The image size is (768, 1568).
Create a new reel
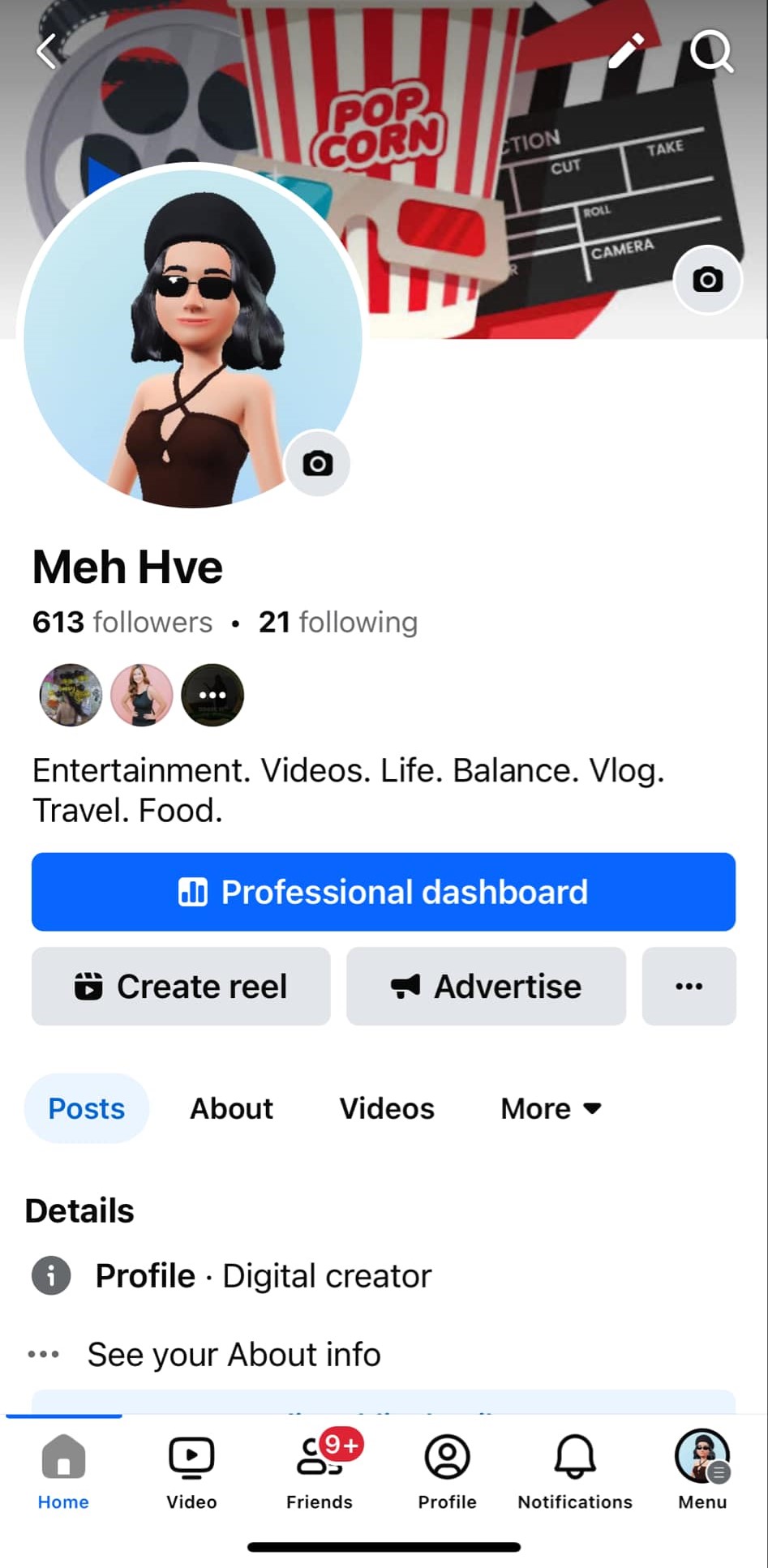pyautogui.click(x=181, y=986)
